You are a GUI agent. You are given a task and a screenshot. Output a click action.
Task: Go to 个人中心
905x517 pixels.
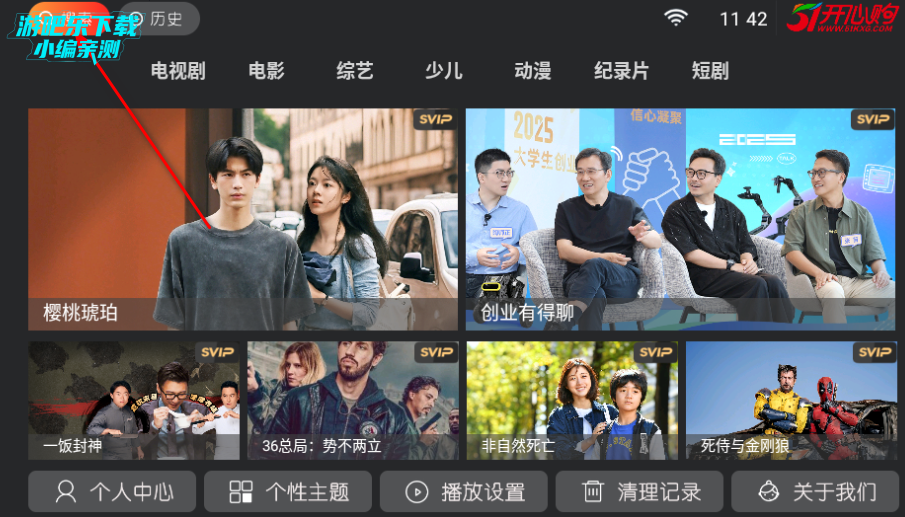point(112,492)
